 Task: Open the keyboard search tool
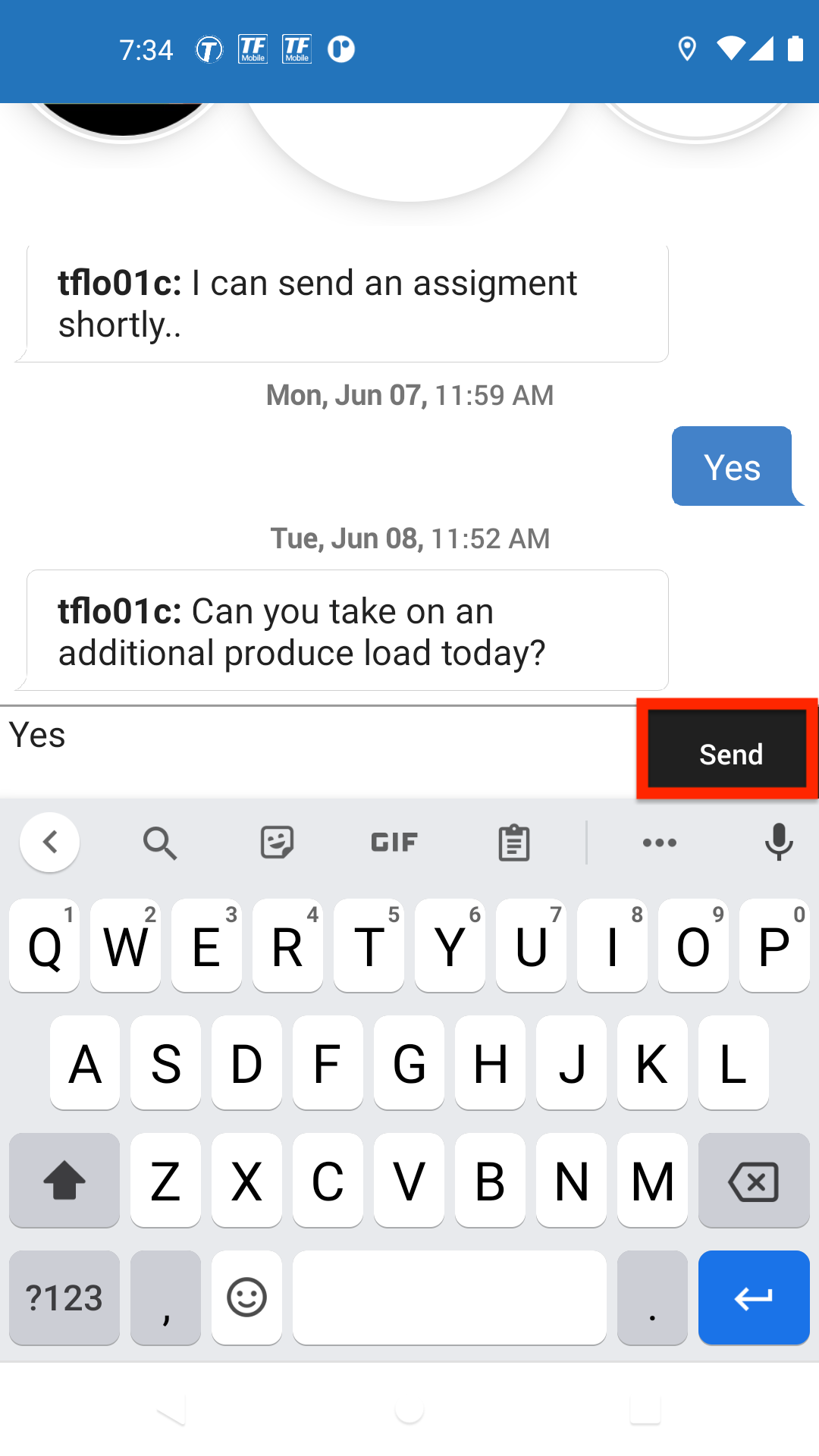click(160, 843)
